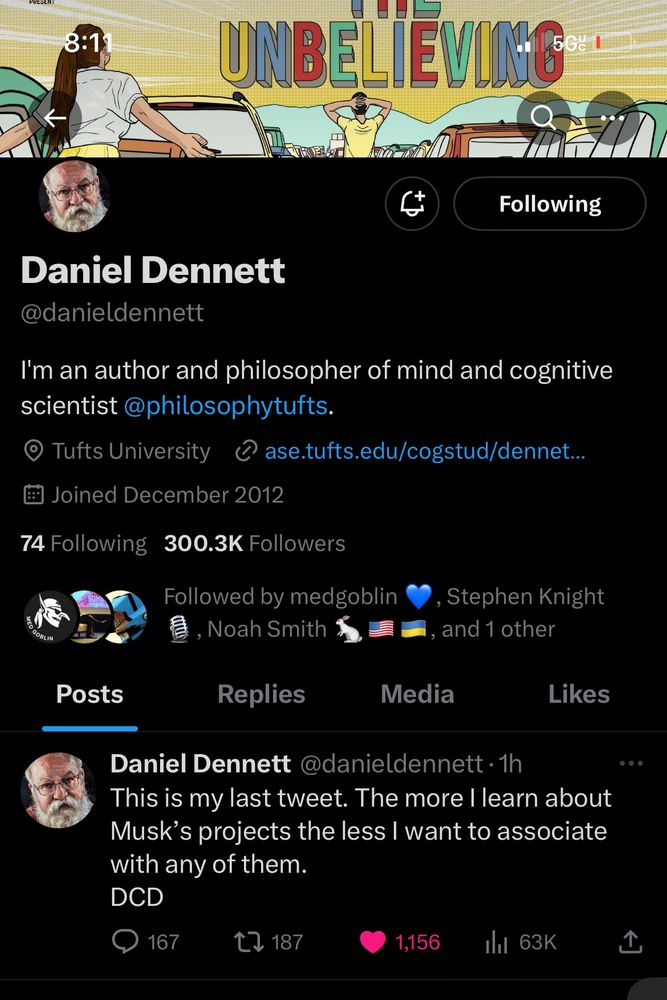Search this profile's posts
This screenshot has width=667, height=1000.
pos(542,118)
